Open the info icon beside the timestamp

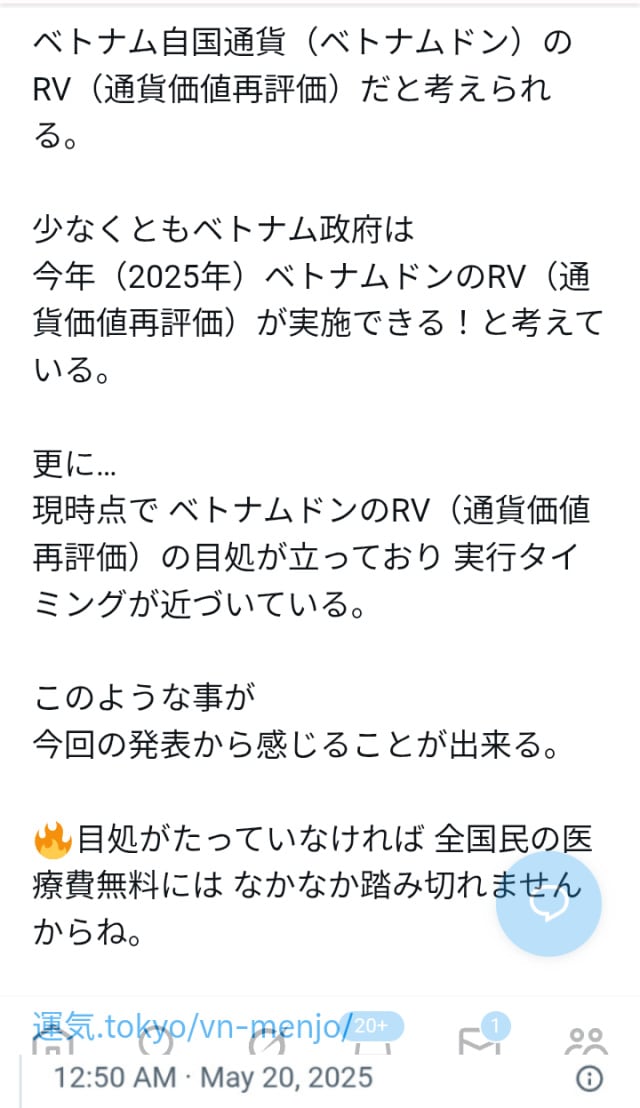point(590,1078)
